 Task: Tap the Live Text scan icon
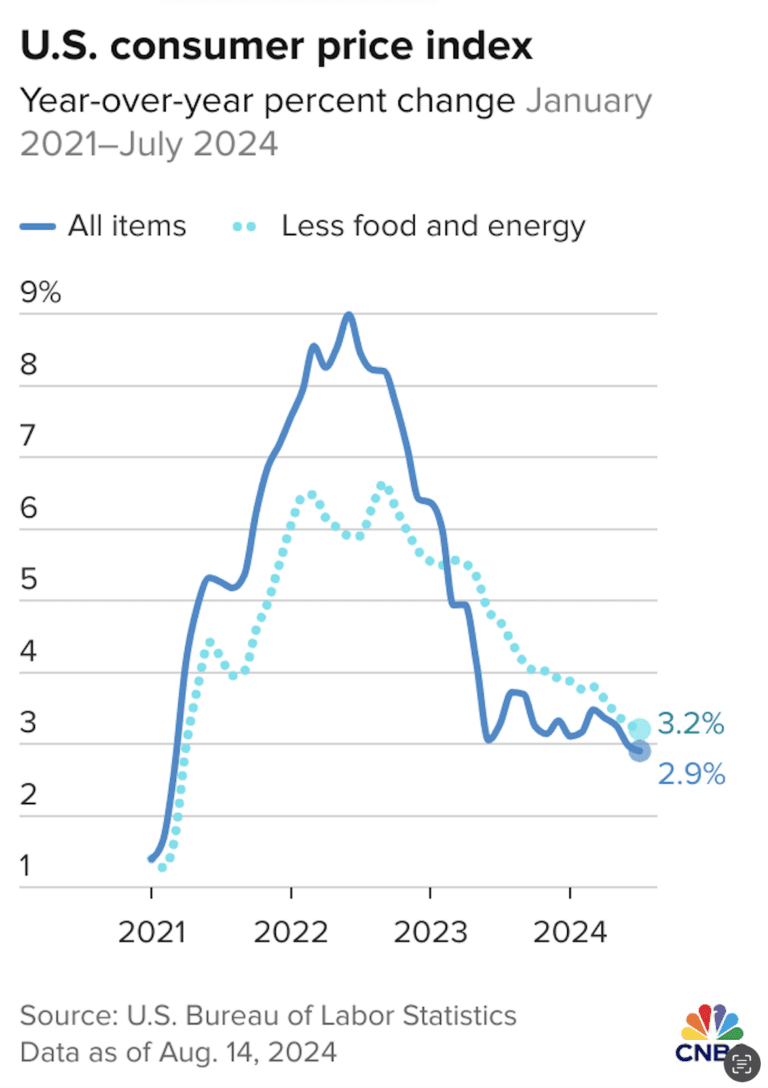tap(742, 1063)
